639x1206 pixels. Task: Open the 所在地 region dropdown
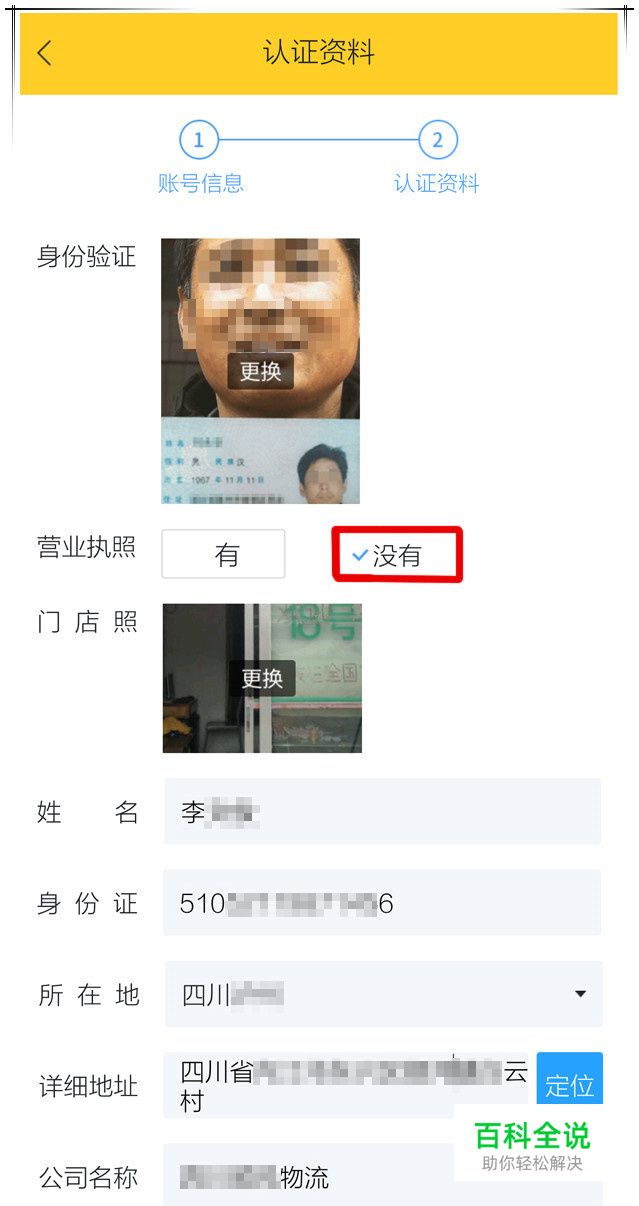click(383, 994)
